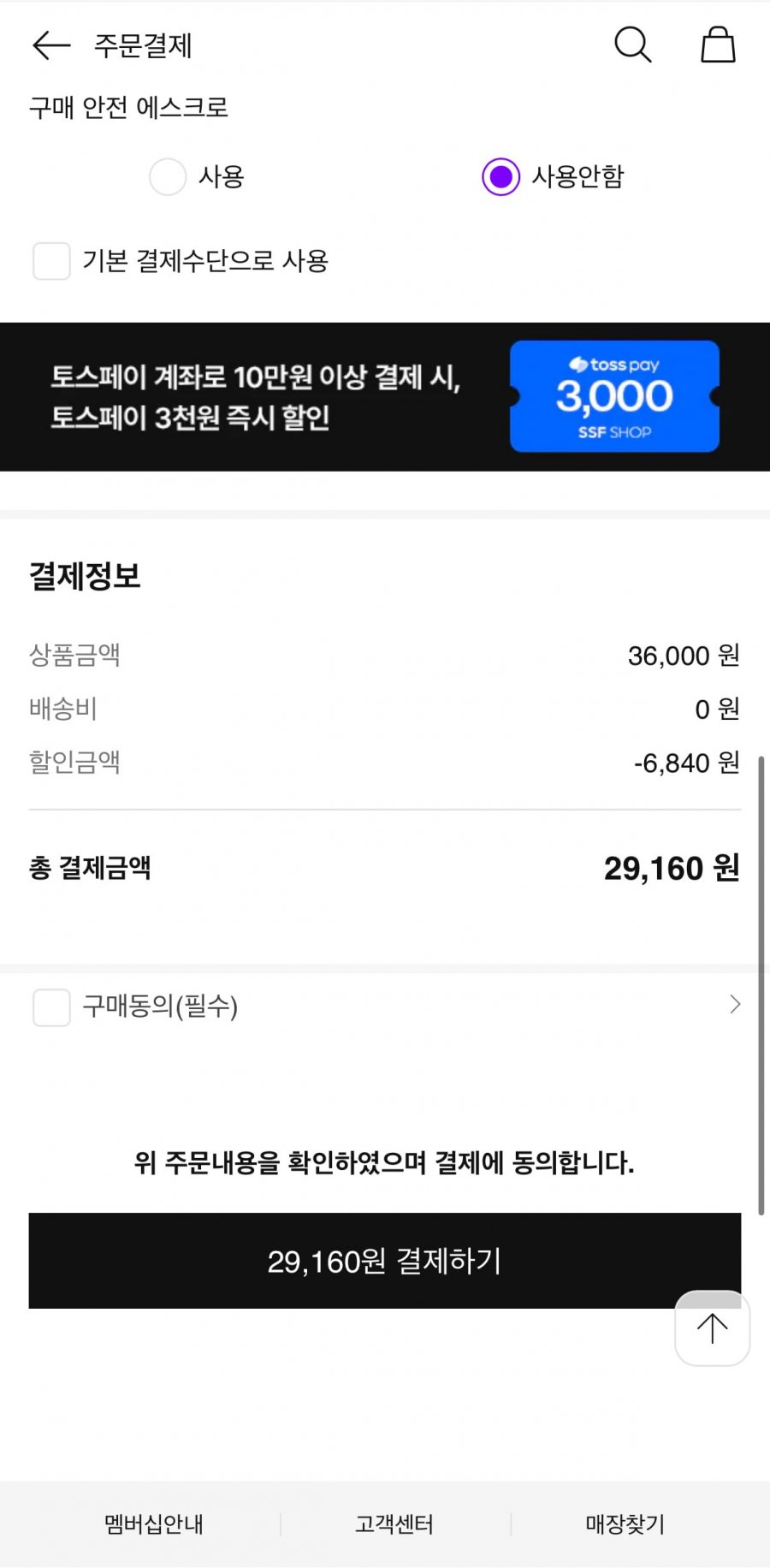Viewport: 770px width, 1568px height.
Task: Check 기본 결제수단으로 사용
Action: pyautogui.click(x=51, y=261)
